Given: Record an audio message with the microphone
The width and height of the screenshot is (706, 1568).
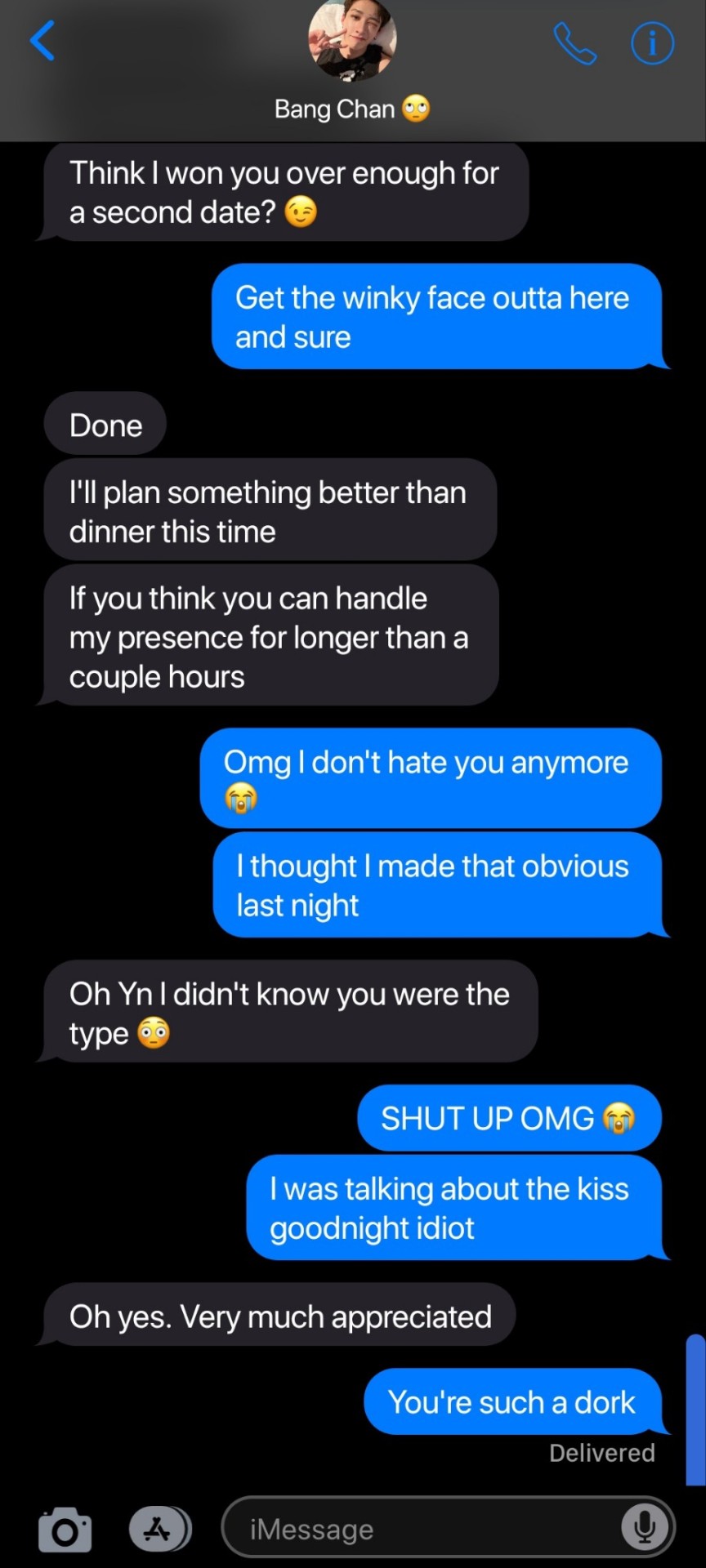Looking at the screenshot, I should tap(644, 1527).
